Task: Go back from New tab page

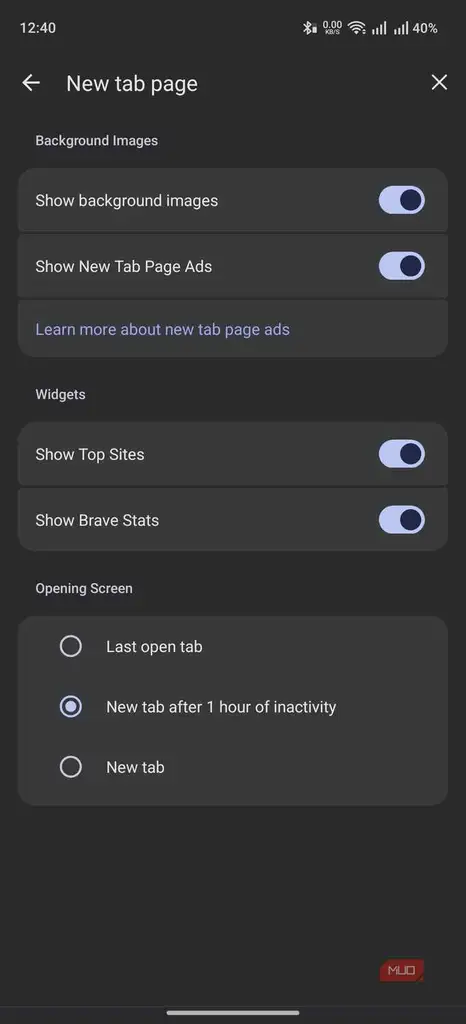Action: (31, 83)
